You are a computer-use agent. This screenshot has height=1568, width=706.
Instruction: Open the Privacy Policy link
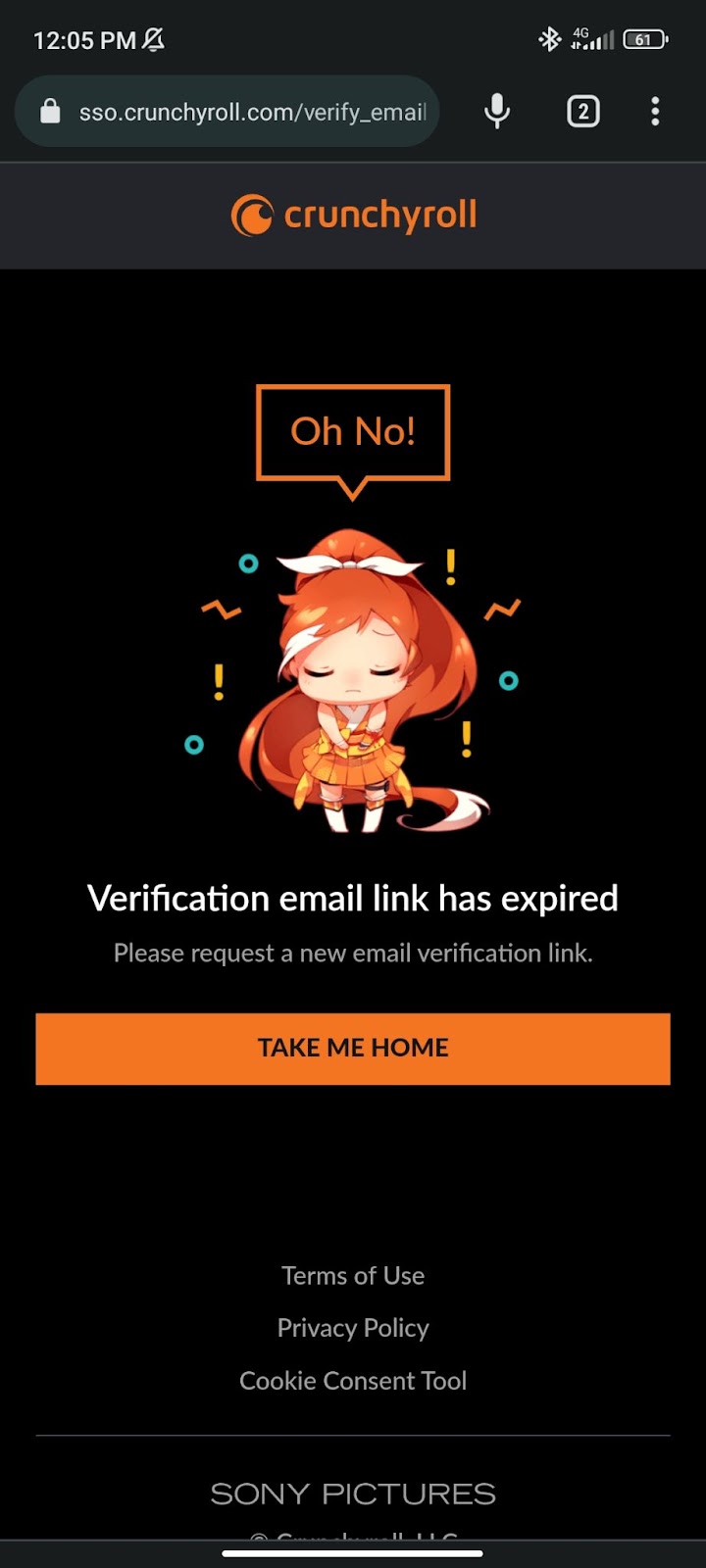click(x=353, y=1328)
